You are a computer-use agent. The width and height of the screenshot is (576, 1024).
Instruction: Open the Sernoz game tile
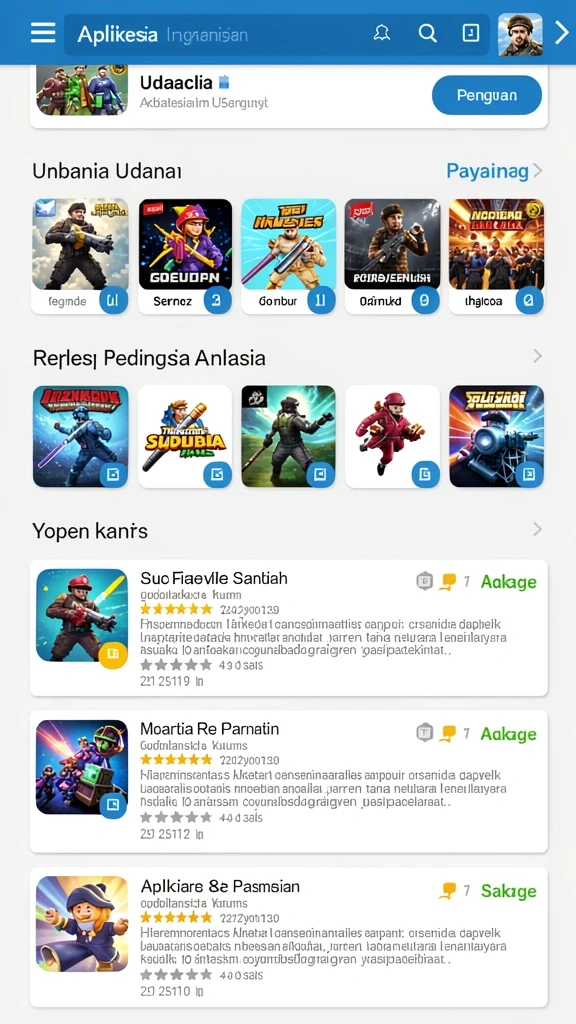tap(185, 256)
